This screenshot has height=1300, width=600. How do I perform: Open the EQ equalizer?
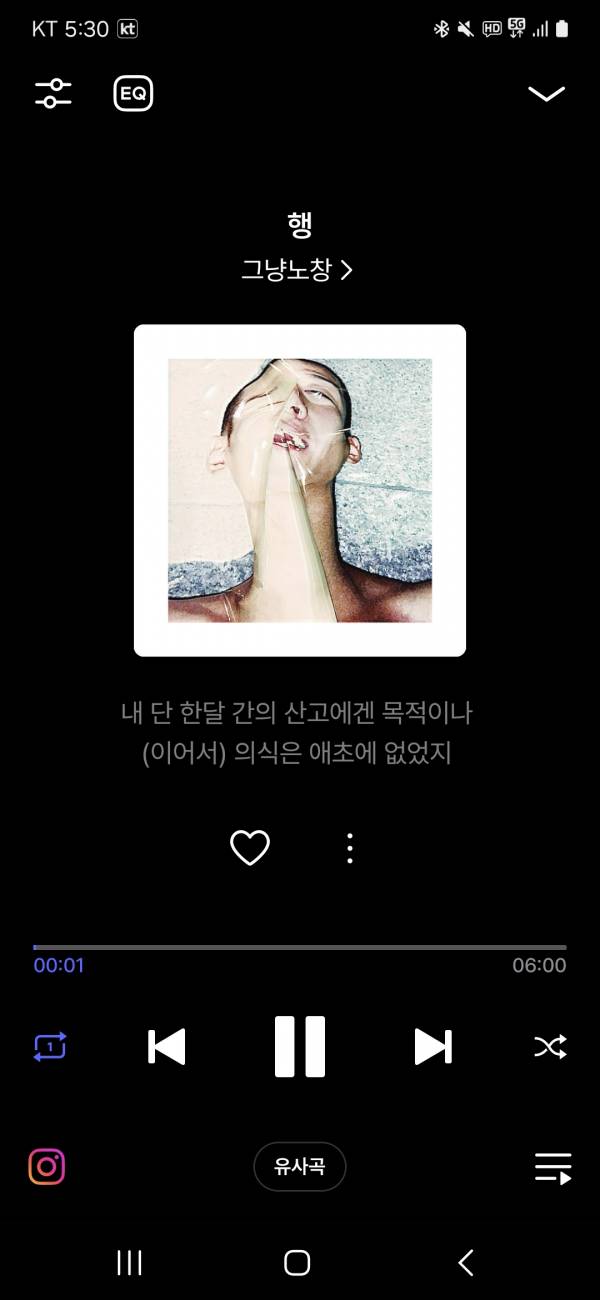pyautogui.click(x=133, y=94)
